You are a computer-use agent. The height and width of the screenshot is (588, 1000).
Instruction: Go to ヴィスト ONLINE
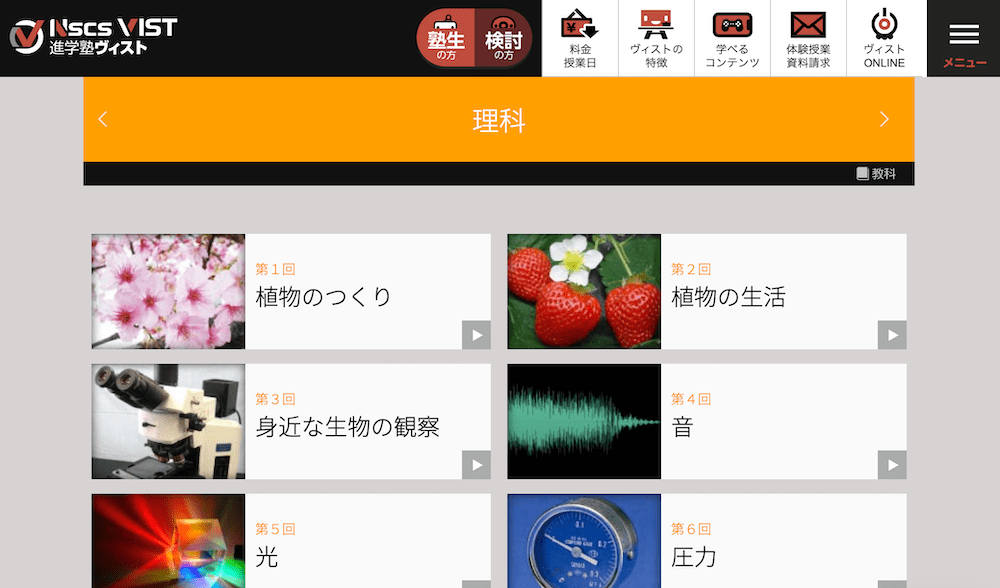(x=884, y=39)
